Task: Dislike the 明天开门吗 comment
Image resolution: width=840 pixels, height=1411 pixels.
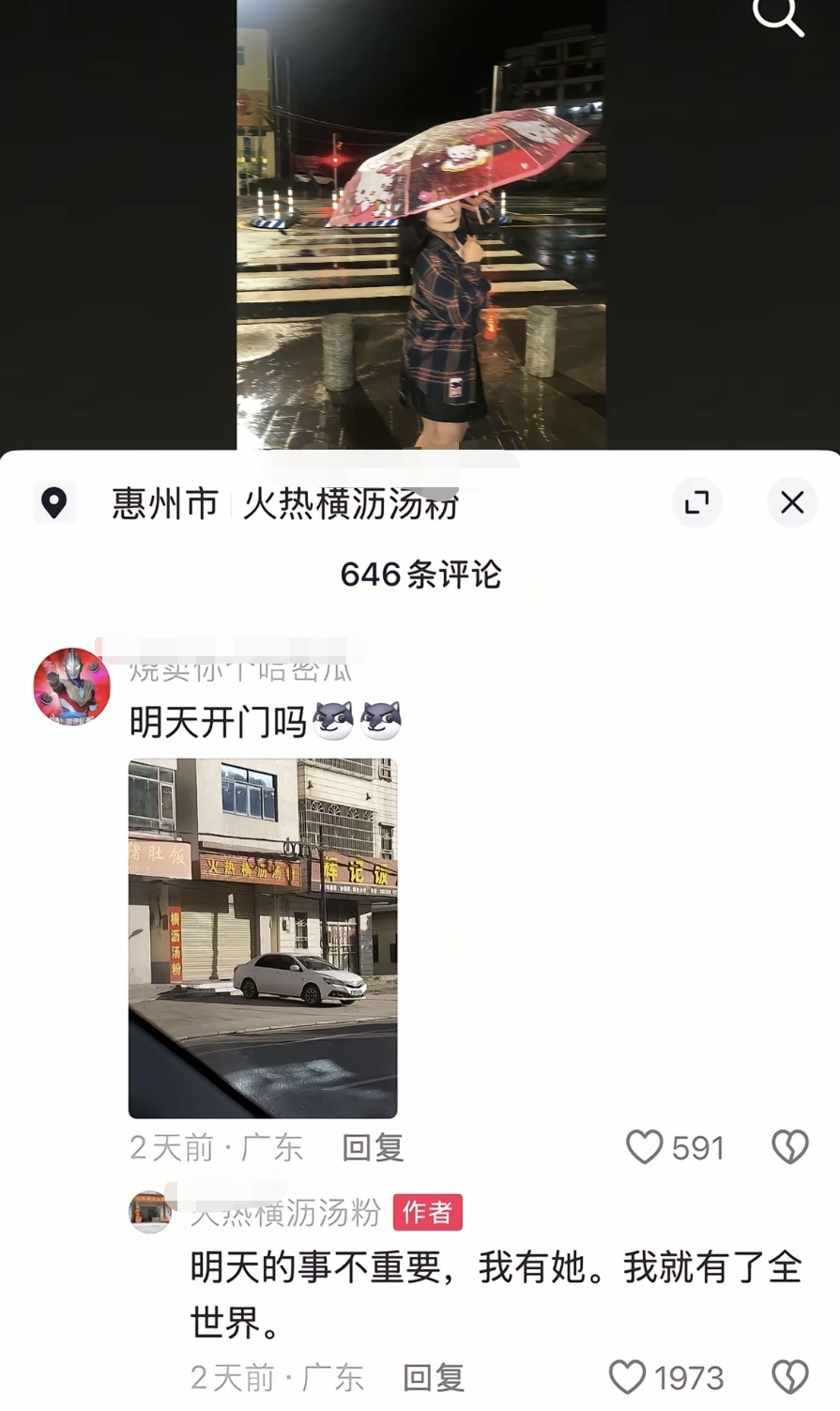Action: (x=789, y=1147)
